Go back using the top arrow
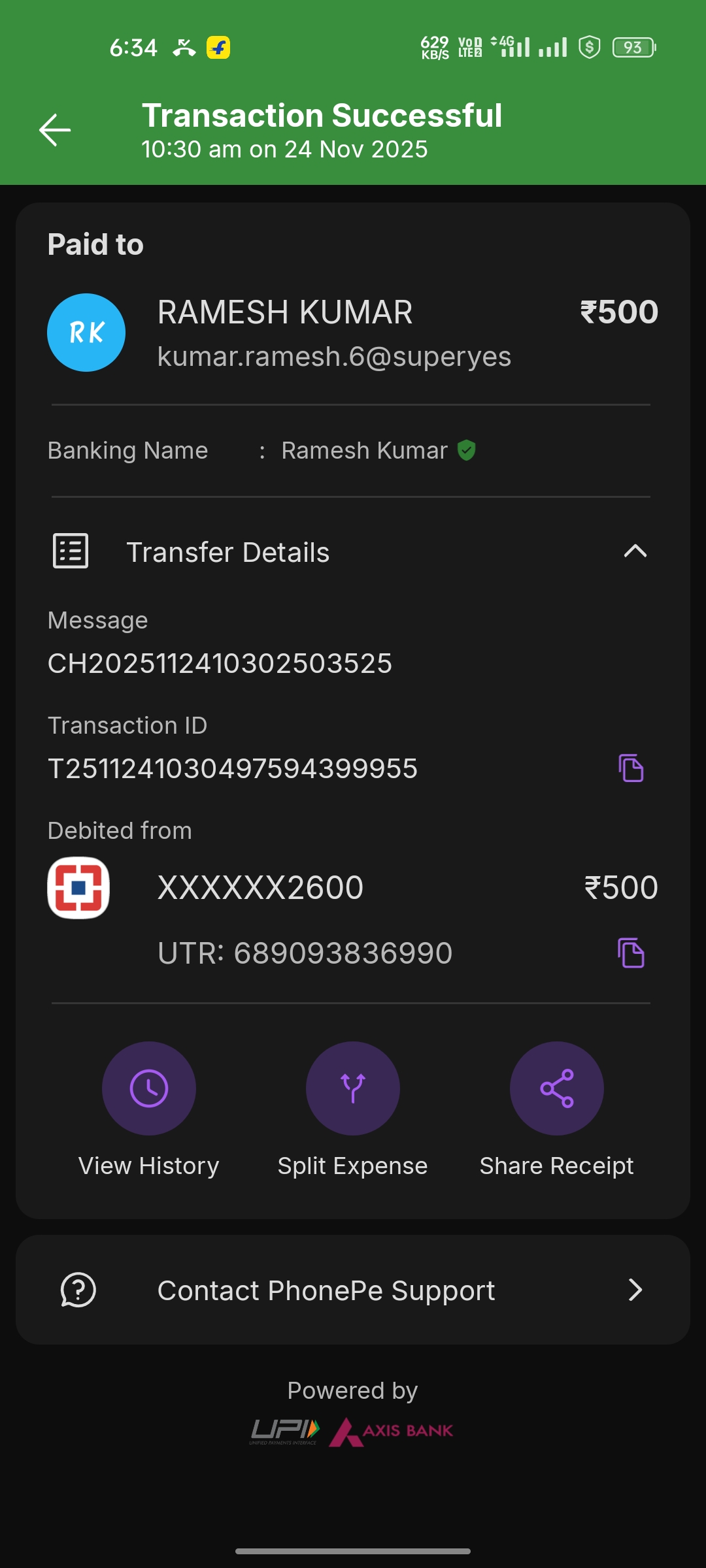This screenshot has height=1568, width=706. tap(55, 130)
